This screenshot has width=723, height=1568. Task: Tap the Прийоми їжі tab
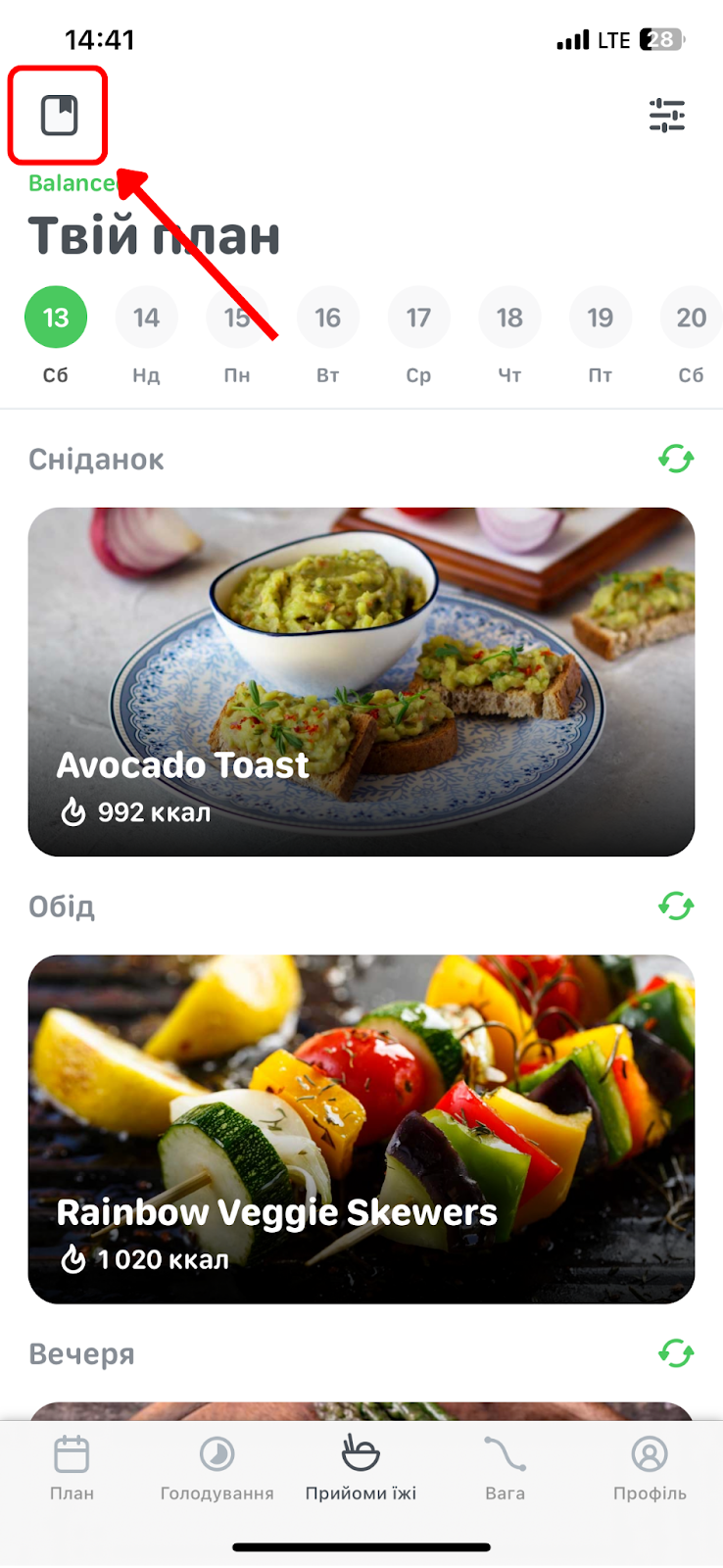tap(361, 1468)
